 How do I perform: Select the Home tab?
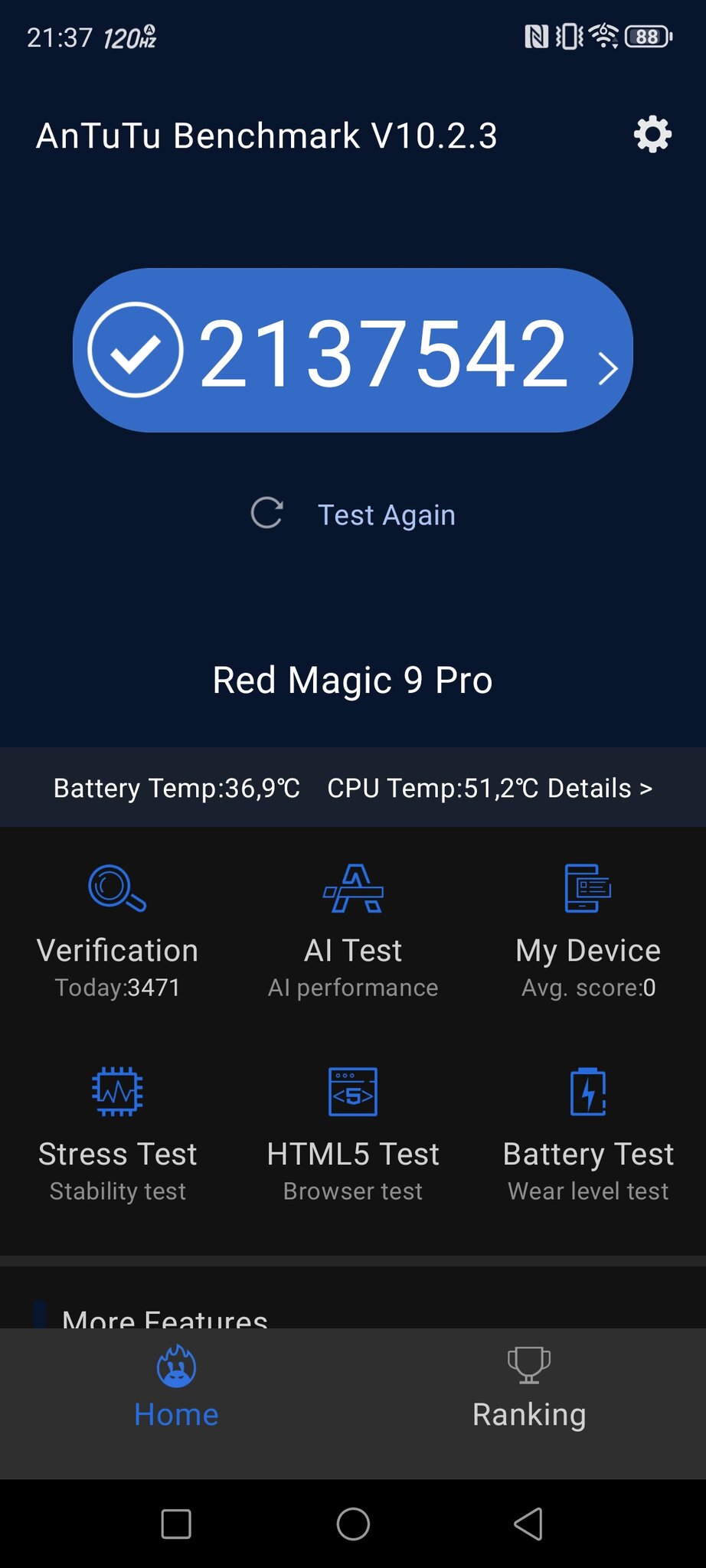(x=176, y=1390)
